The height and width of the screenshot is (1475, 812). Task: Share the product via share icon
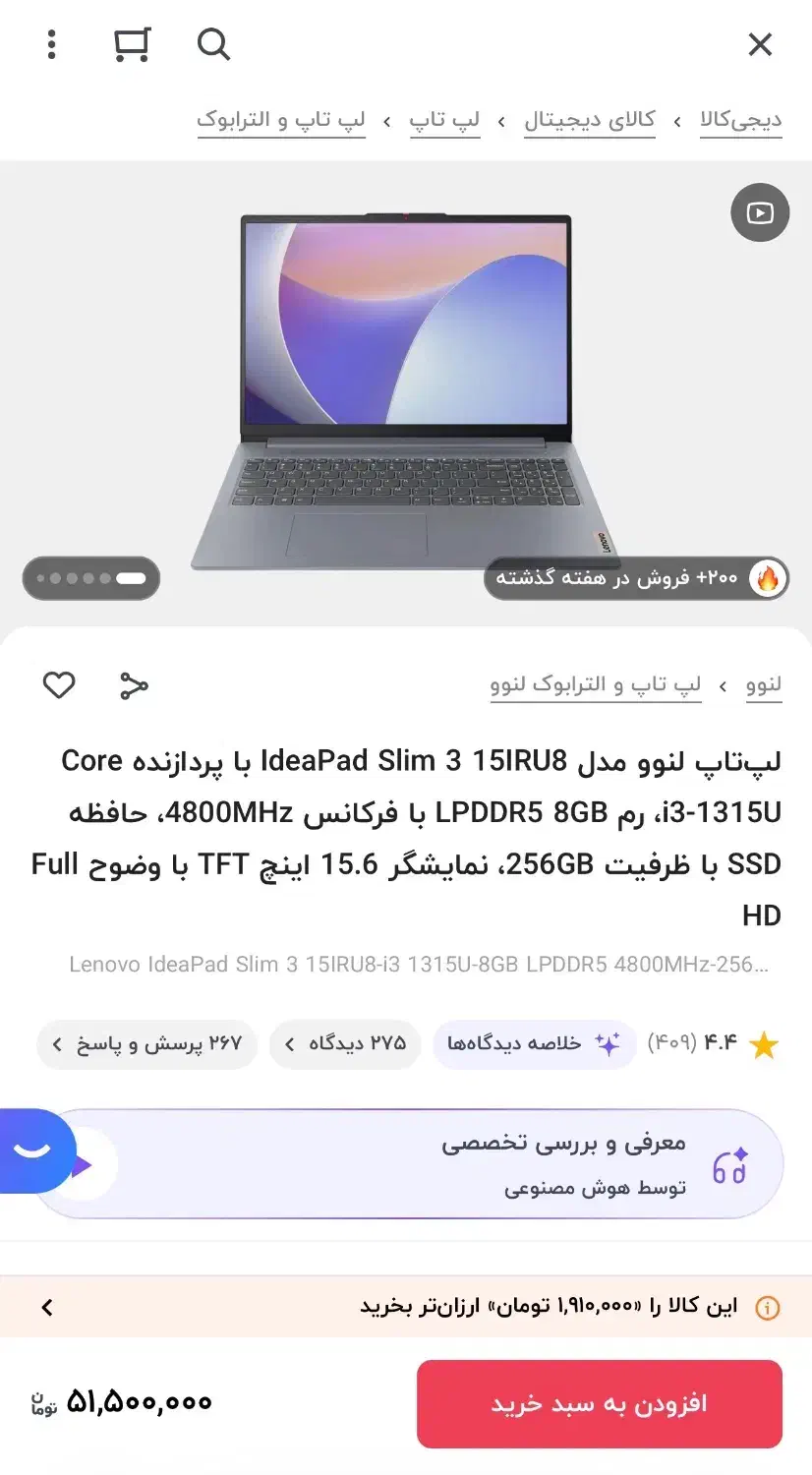click(x=135, y=684)
